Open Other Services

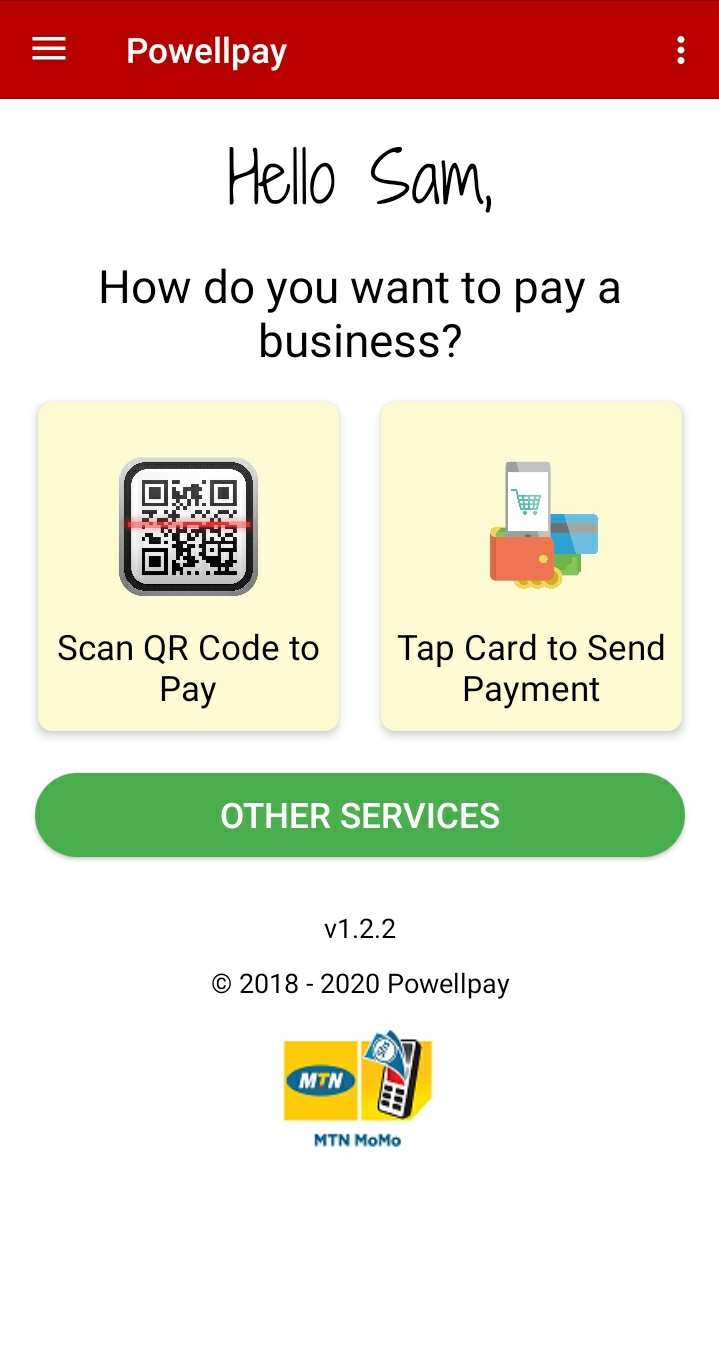(360, 815)
